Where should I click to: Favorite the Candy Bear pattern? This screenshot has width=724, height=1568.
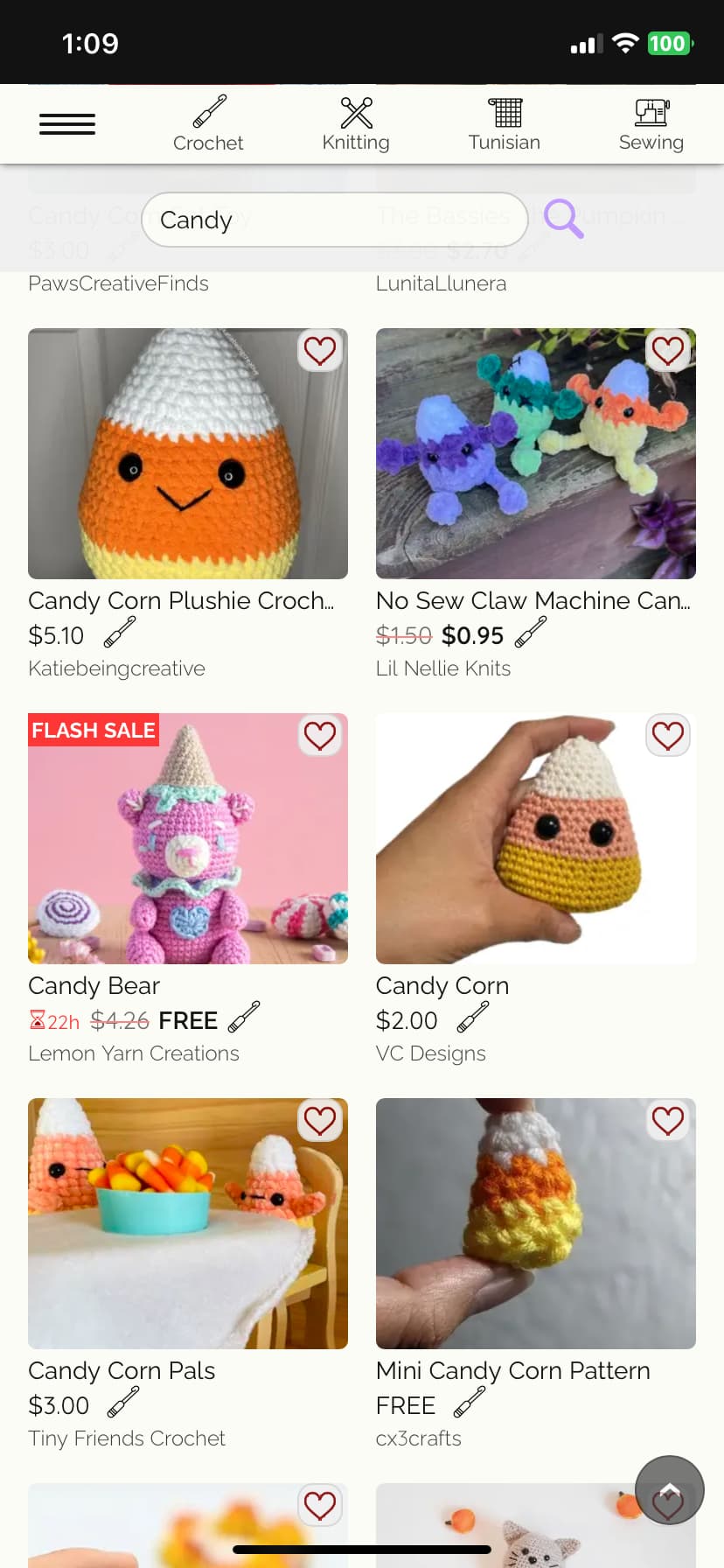tap(320, 736)
